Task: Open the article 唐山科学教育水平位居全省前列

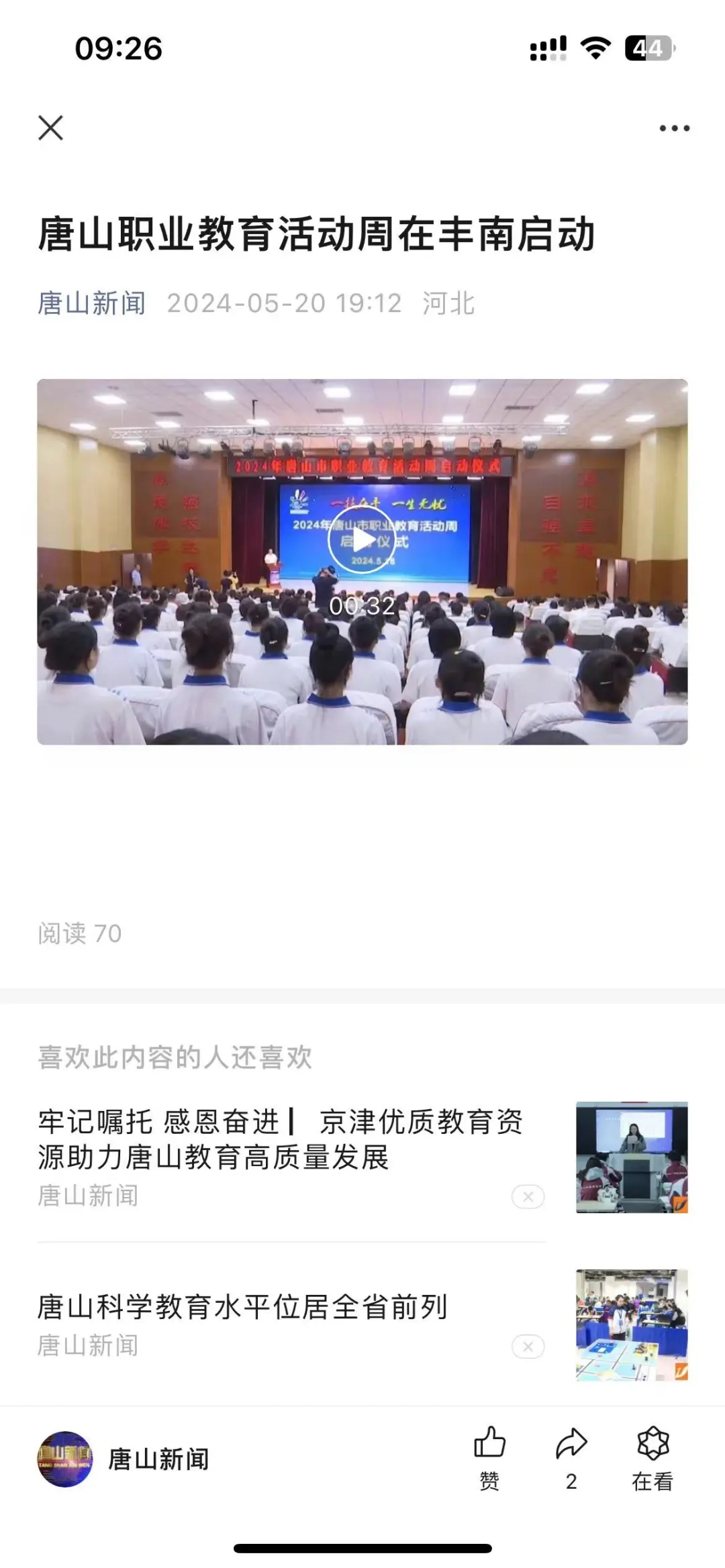Action: tap(242, 1306)
